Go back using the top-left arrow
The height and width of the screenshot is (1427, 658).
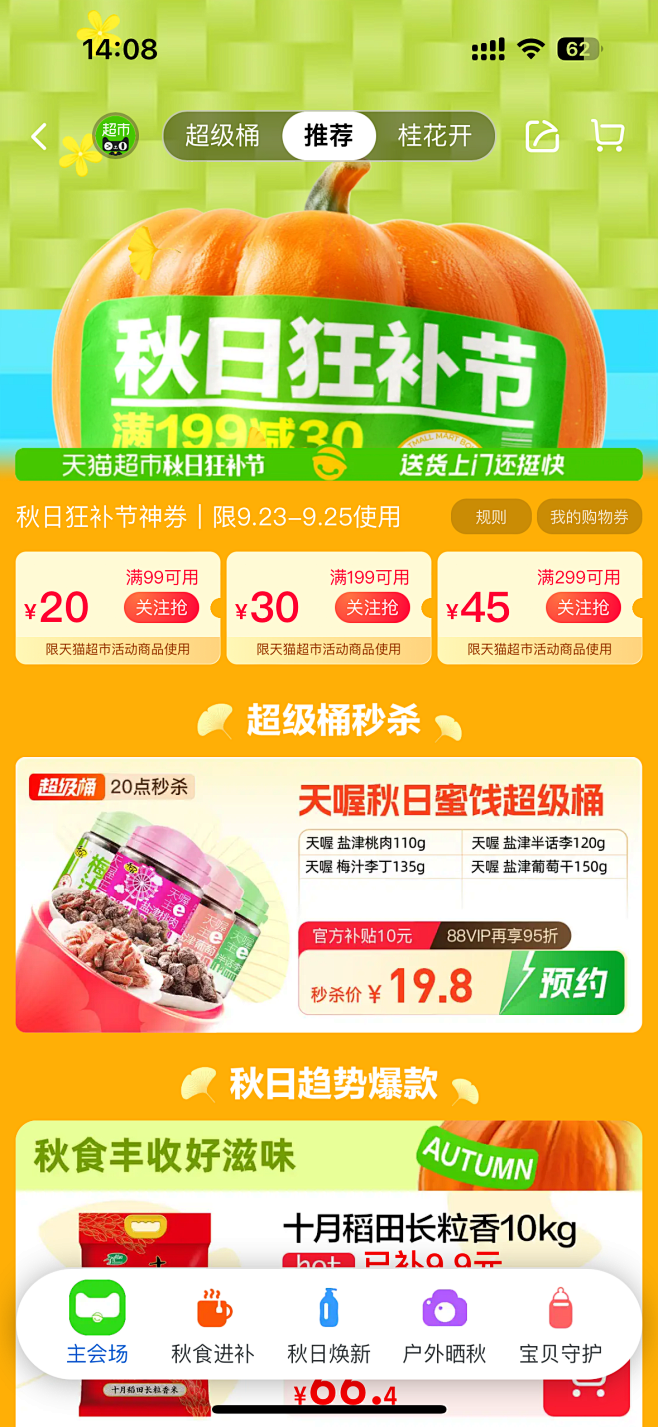click(39, 137)
